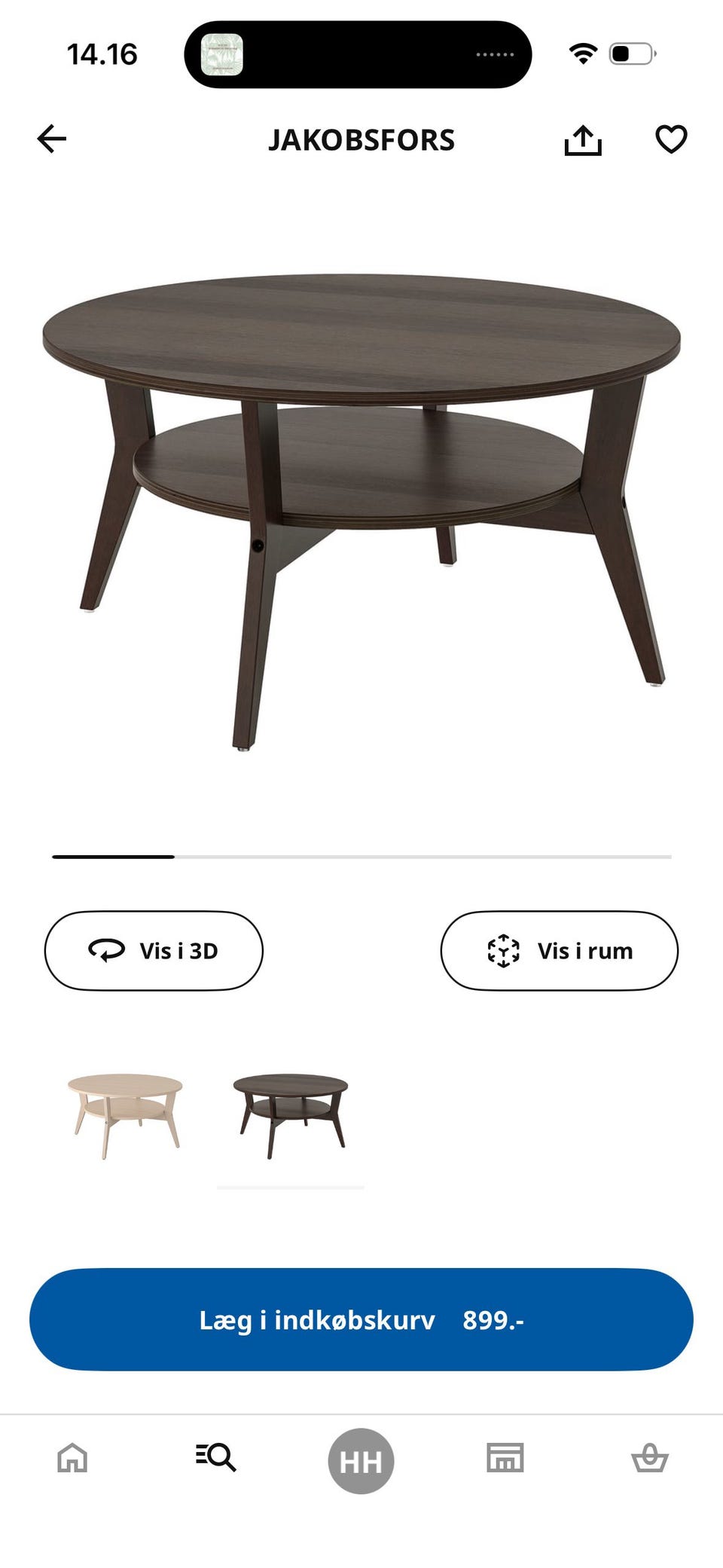
Task: Open the share options for JAKOBSFORS
Action: (584, 140)
